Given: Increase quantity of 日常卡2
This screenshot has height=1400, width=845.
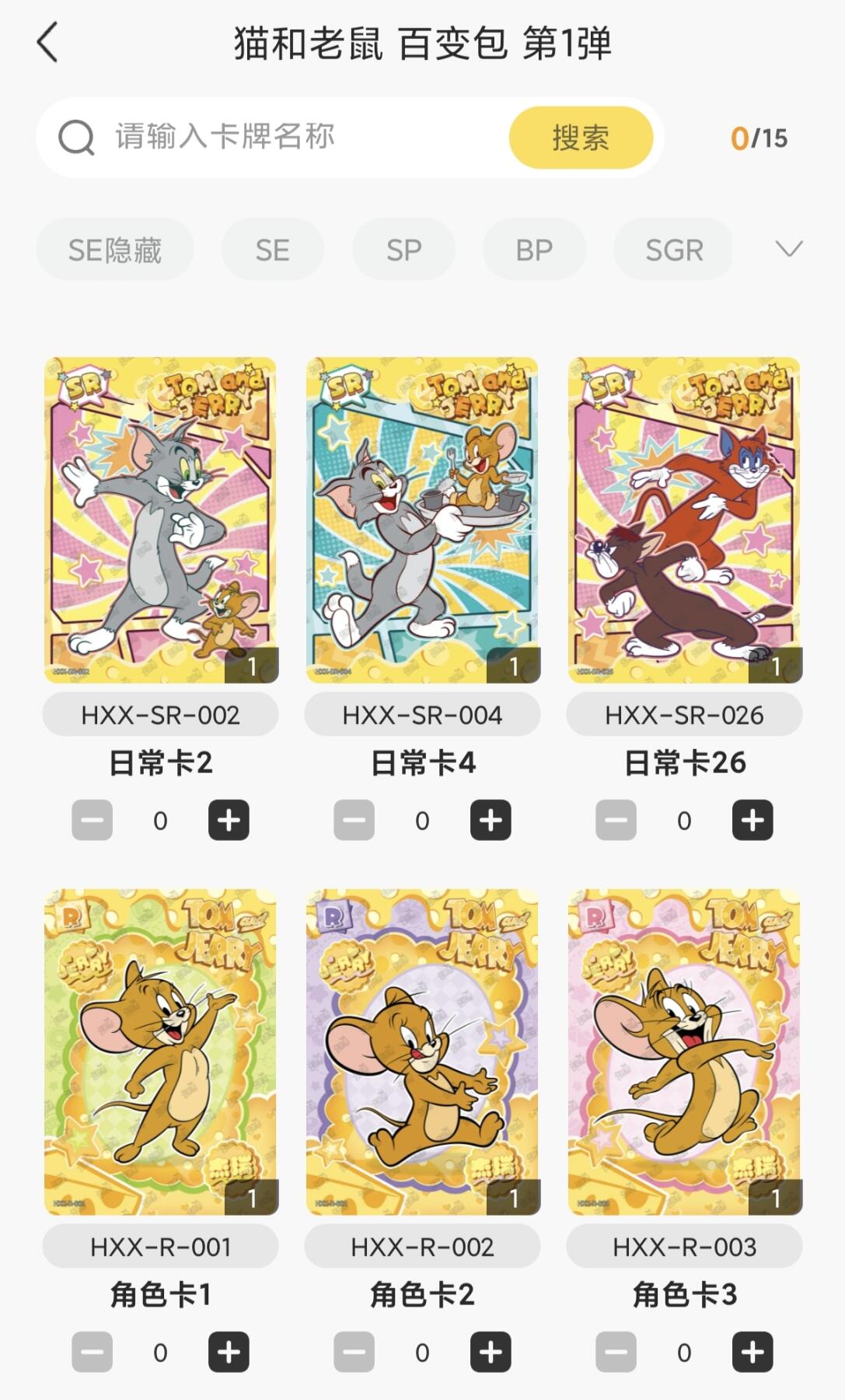Looking at the screenshot, I should point(229,820).
